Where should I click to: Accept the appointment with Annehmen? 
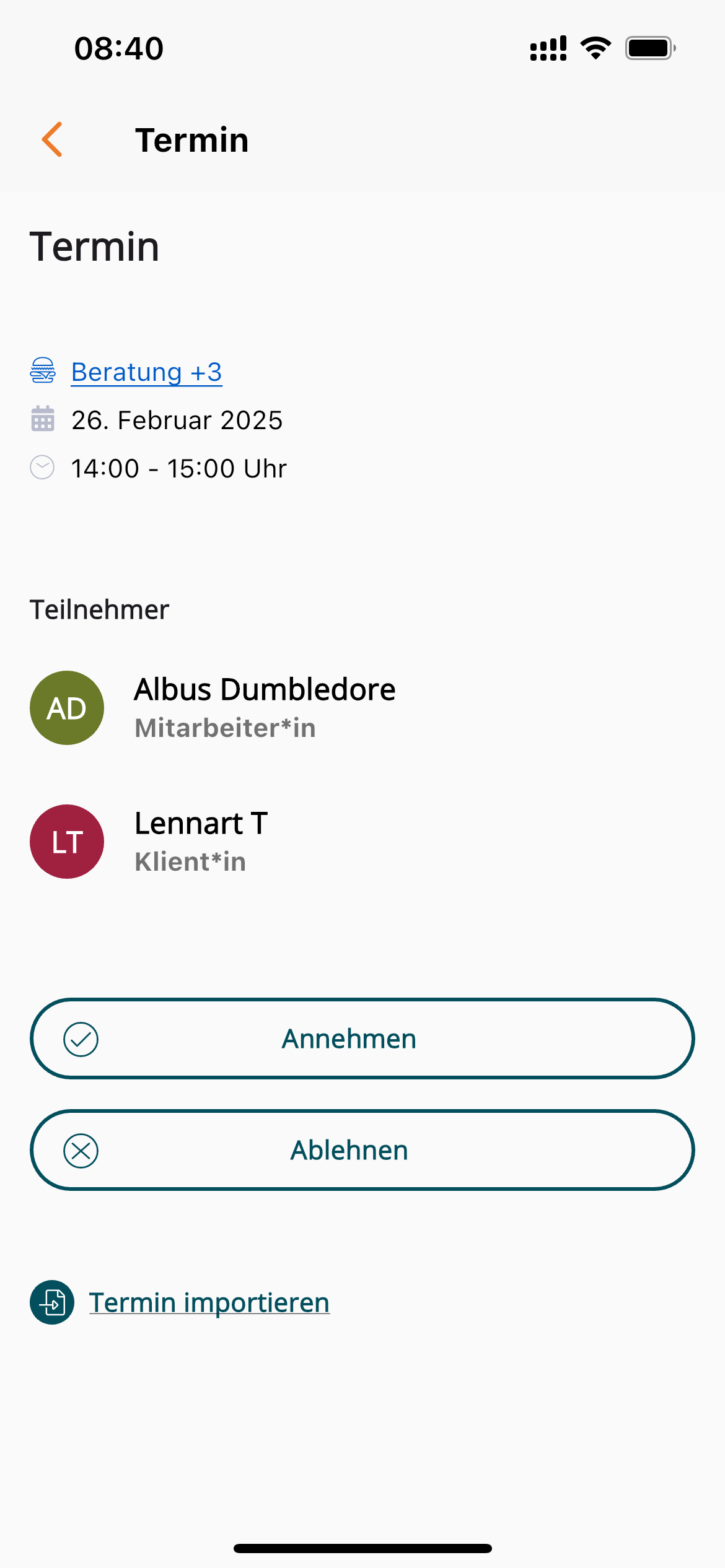coord(362,1039)
